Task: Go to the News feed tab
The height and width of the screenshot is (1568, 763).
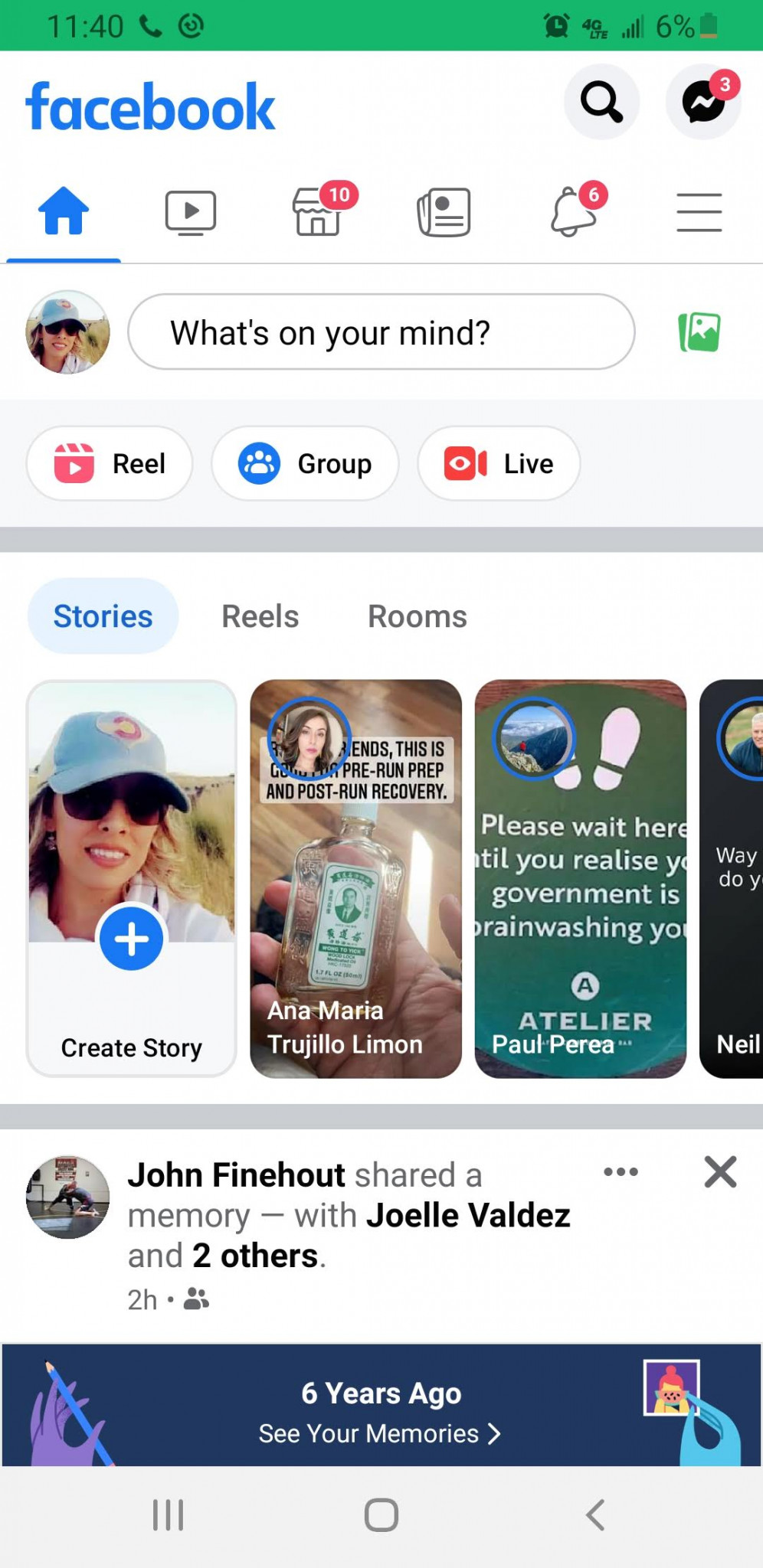Action: [x=444, y=212]
